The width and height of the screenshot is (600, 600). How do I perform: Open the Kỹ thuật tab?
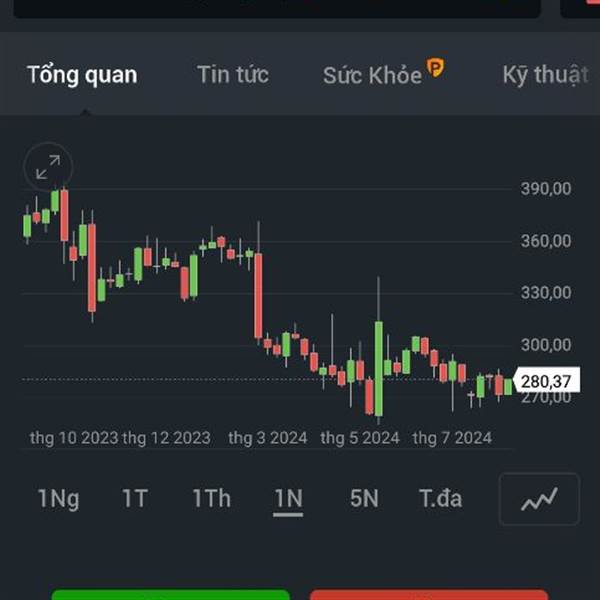pyautogui.click(x=545, y=75)
